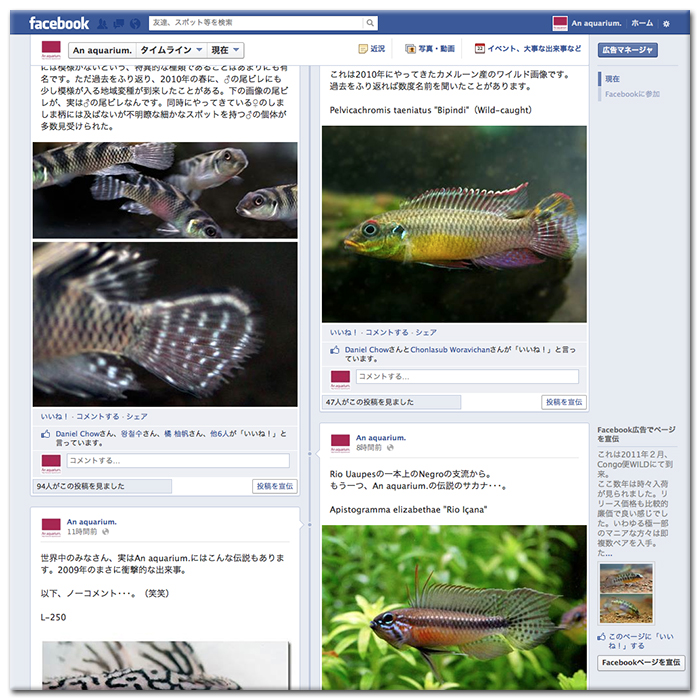This screenshot has width=700, height=700.
Task: Open the タイムライン dropdown
Action: pos(171,50)
